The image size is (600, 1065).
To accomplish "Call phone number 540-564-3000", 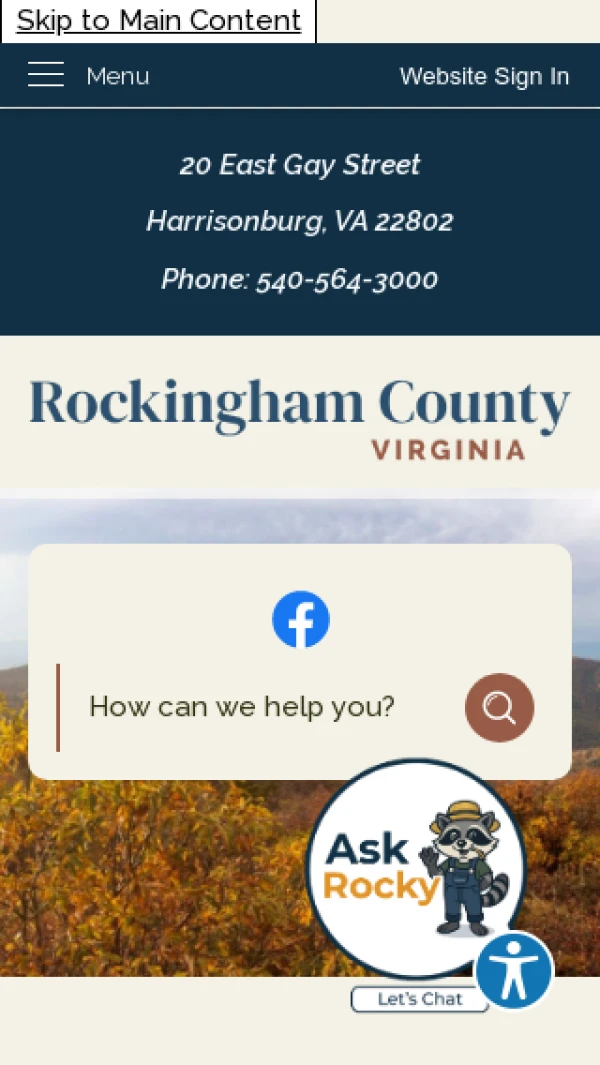I will 346,279.
